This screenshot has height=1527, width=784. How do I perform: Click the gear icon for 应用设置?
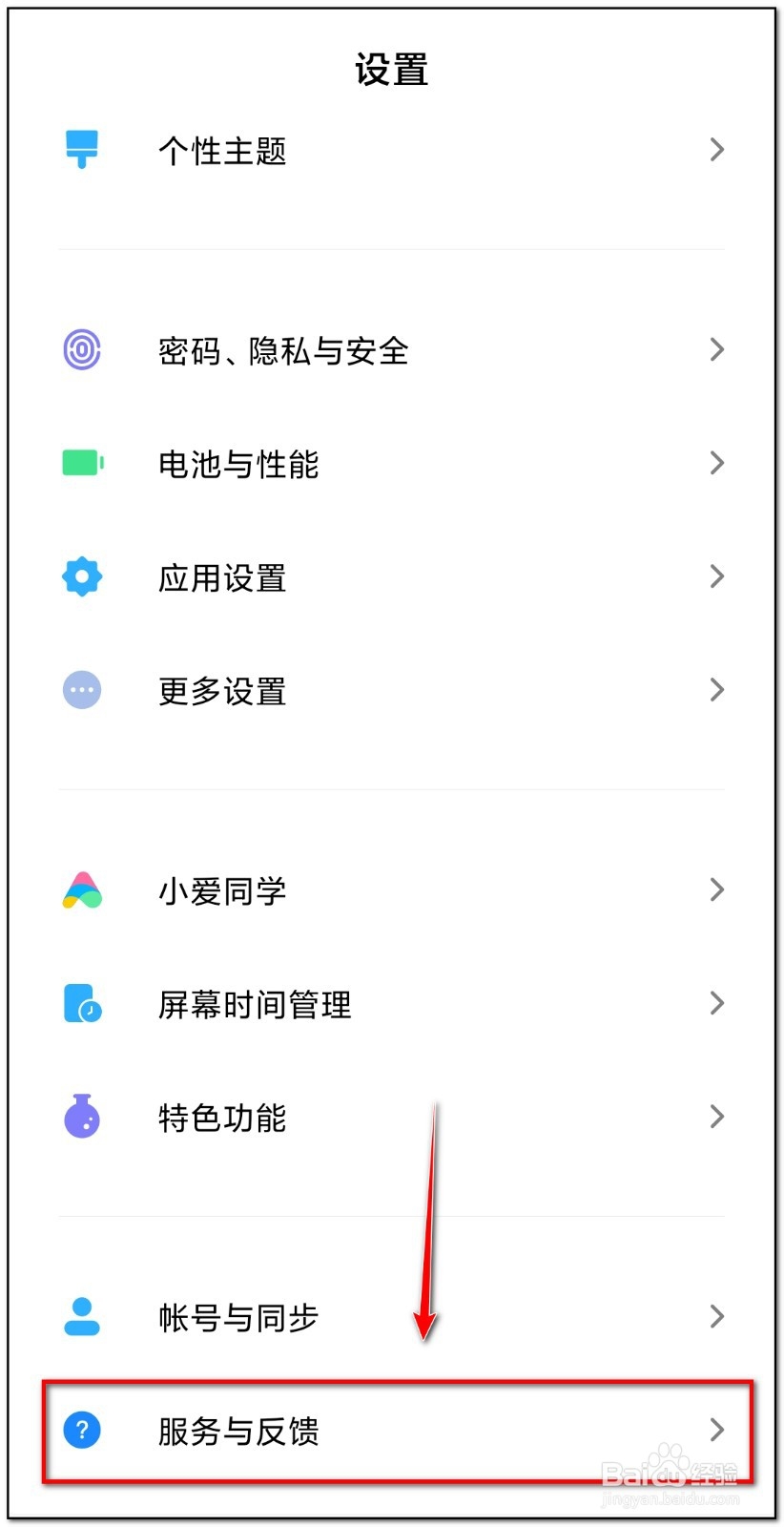(82, 575)
